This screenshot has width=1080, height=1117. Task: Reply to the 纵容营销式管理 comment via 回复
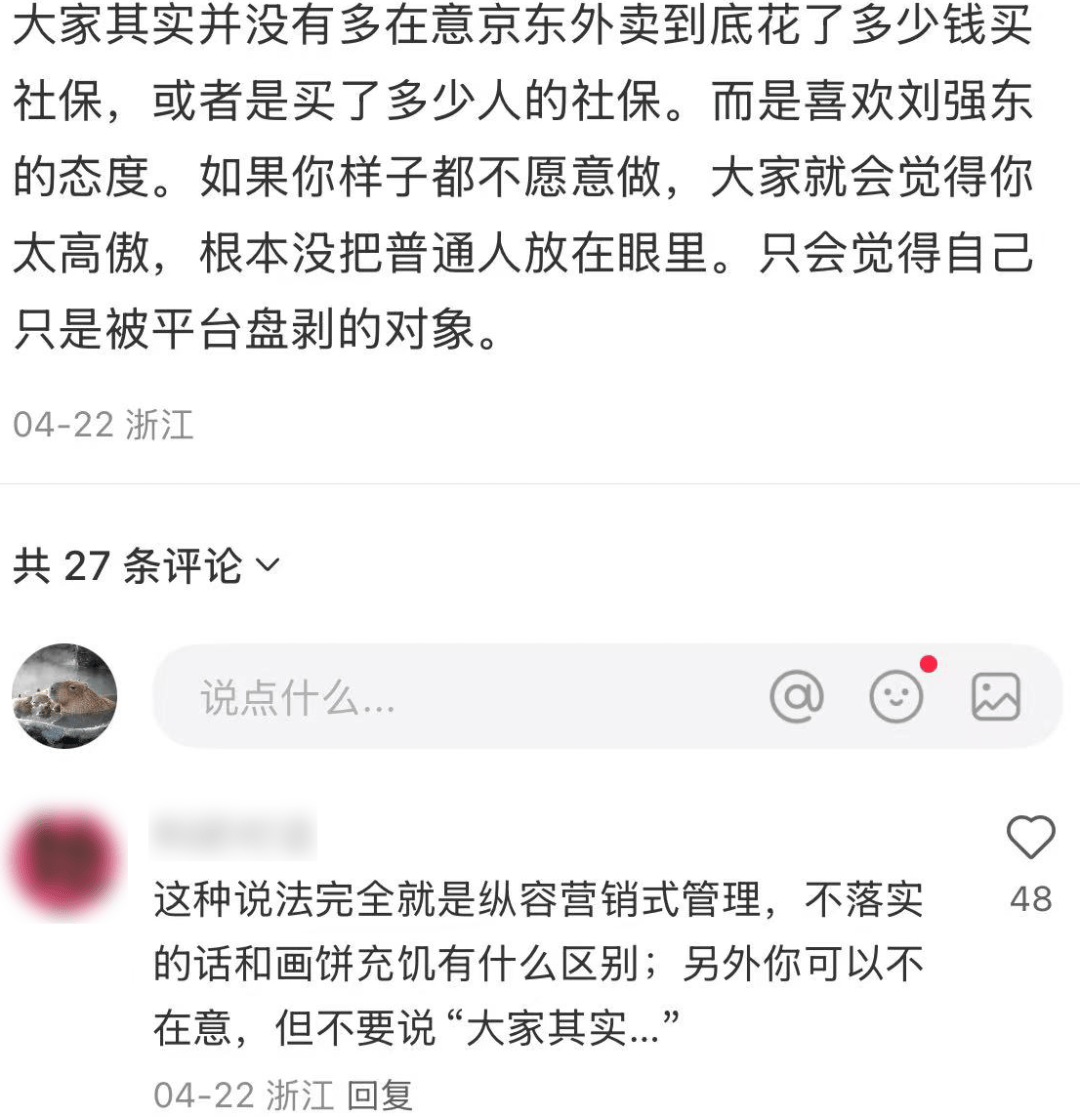coord(382,1095)
